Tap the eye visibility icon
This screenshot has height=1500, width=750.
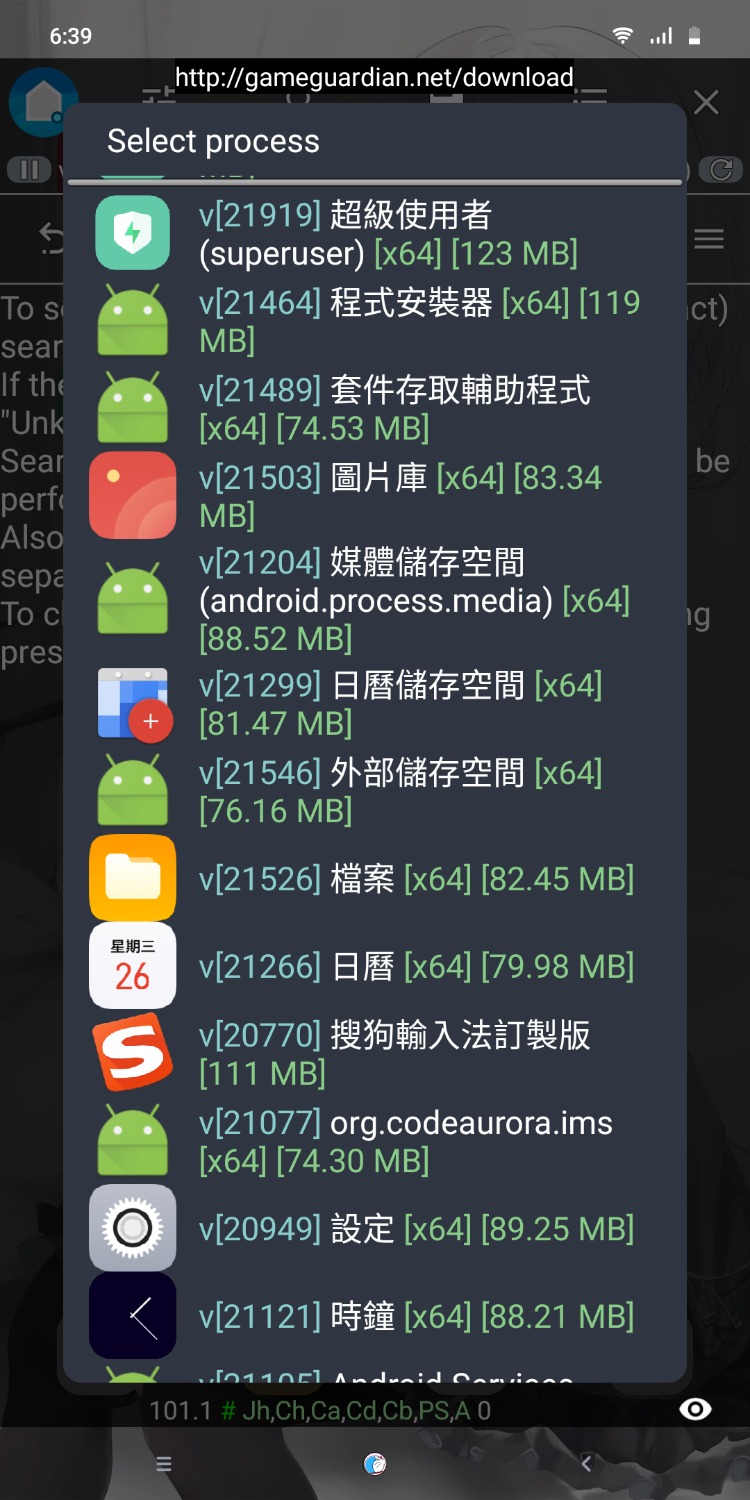[x=695, y=1410]
